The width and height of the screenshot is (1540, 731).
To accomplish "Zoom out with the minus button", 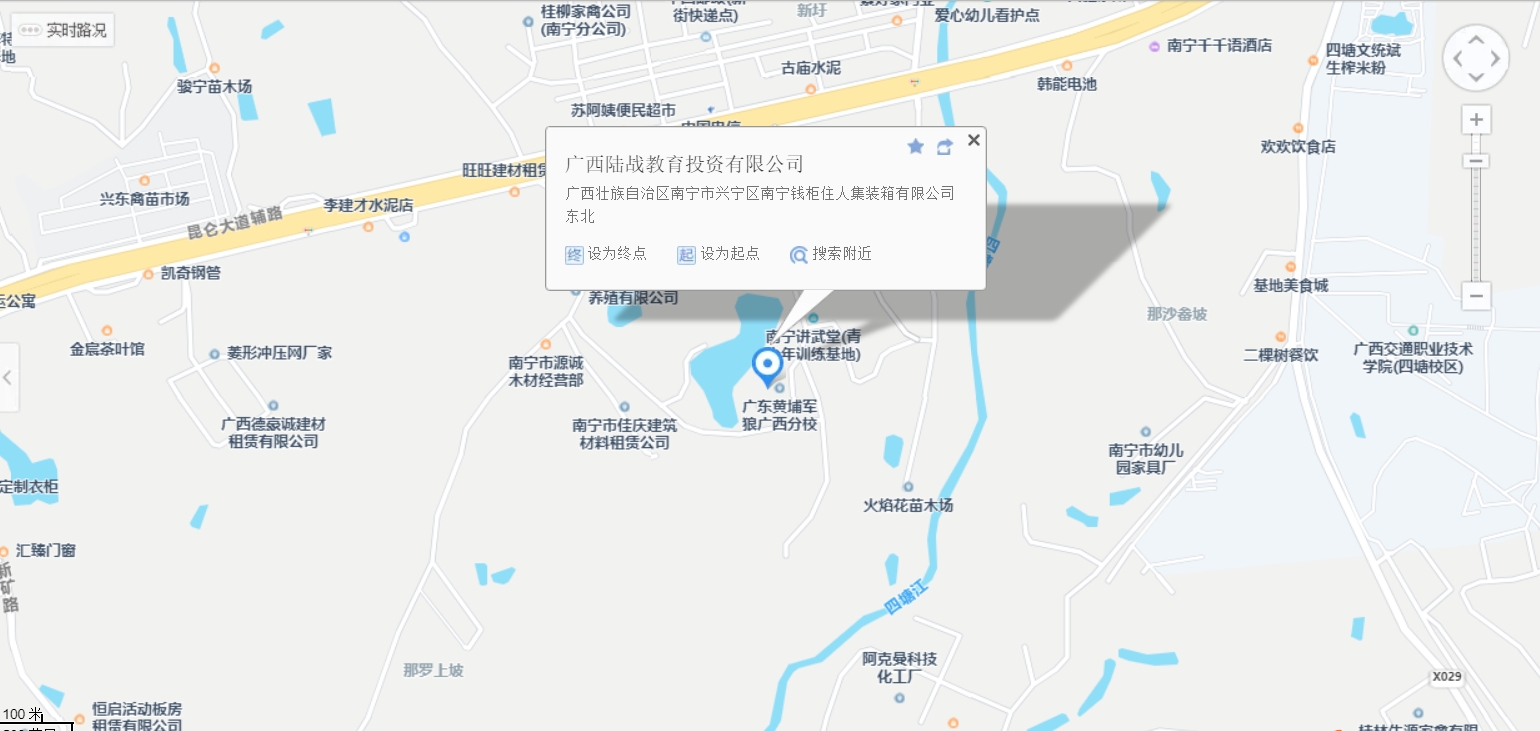I will click(1476, 296).
